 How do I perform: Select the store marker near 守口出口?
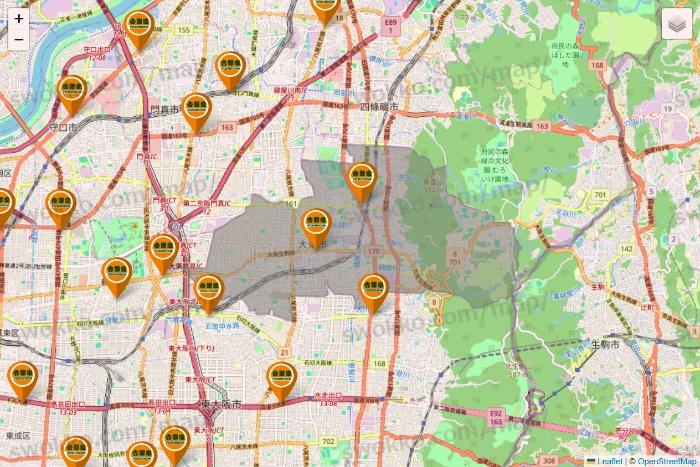click(x=139, y=30)
